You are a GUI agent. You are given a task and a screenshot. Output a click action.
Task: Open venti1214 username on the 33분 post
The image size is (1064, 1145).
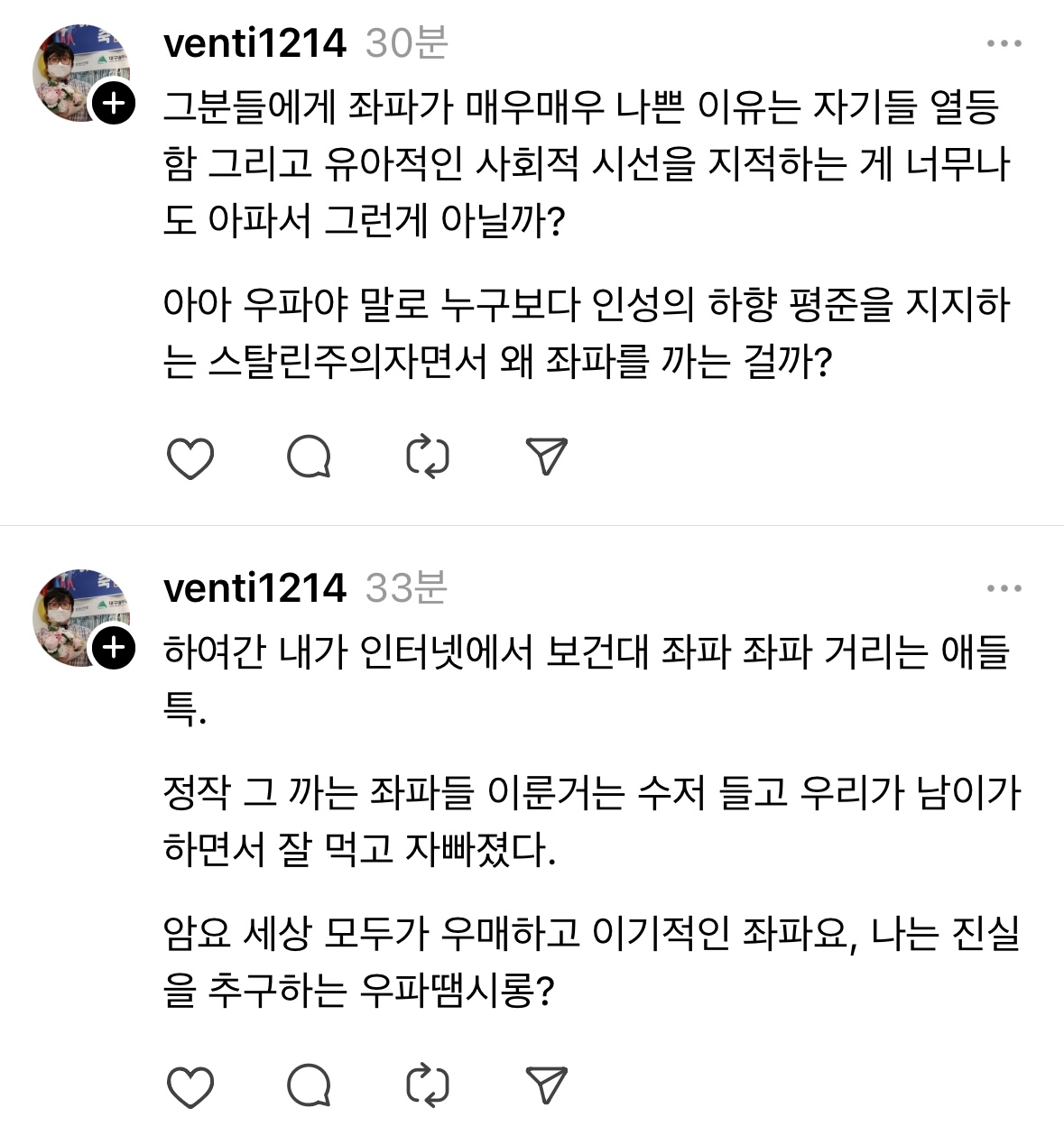point(254,588)
